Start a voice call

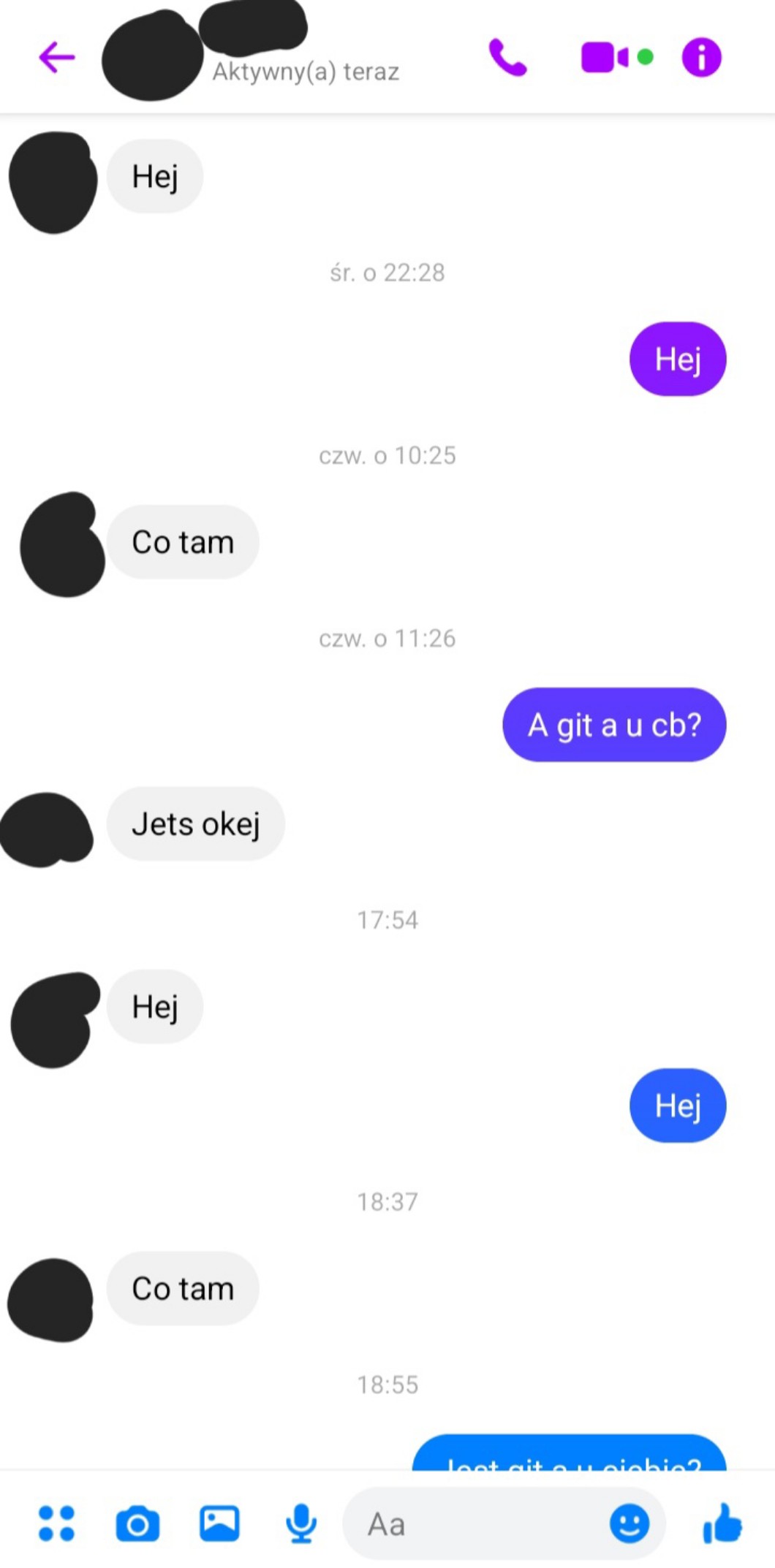pyautogui.click(x=507, y=58)
